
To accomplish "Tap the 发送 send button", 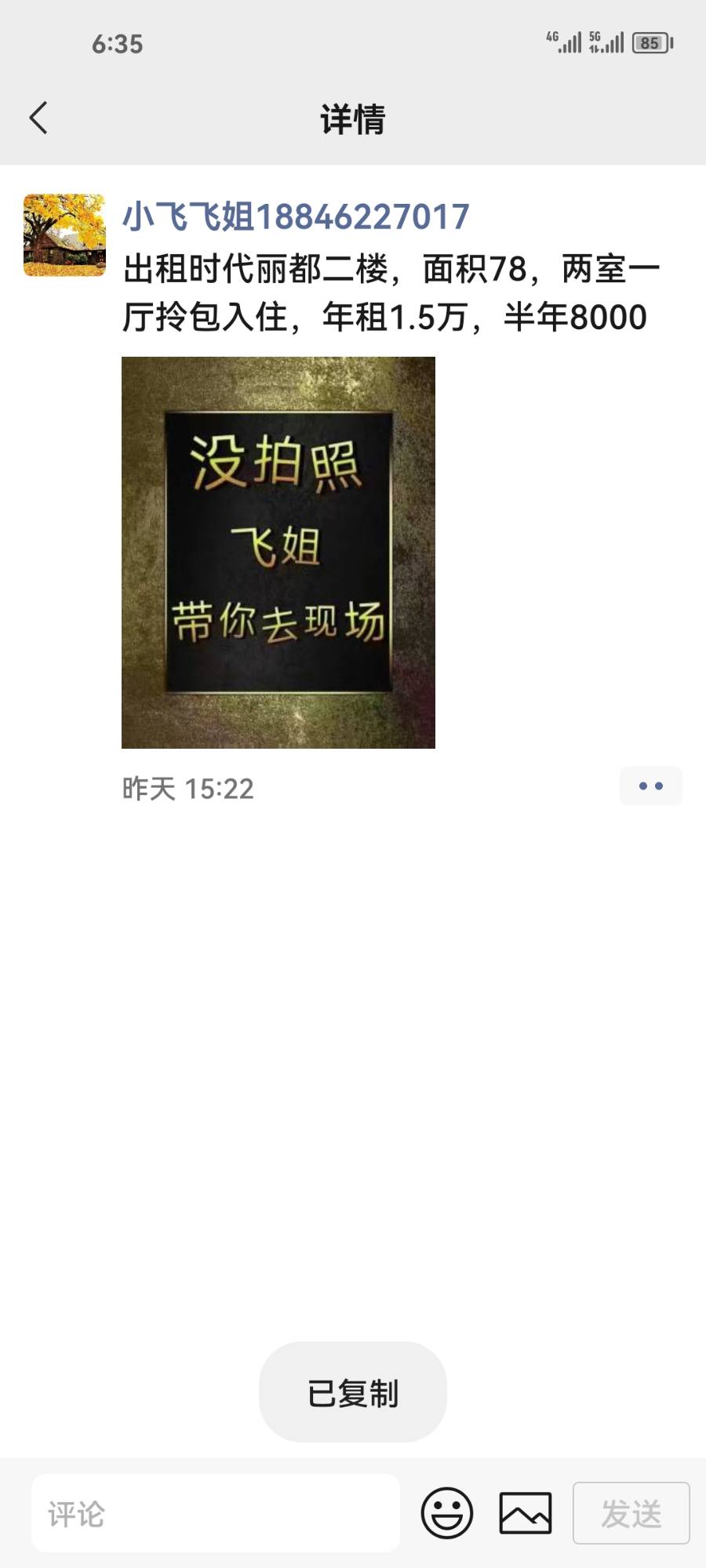I will 631,1513.
